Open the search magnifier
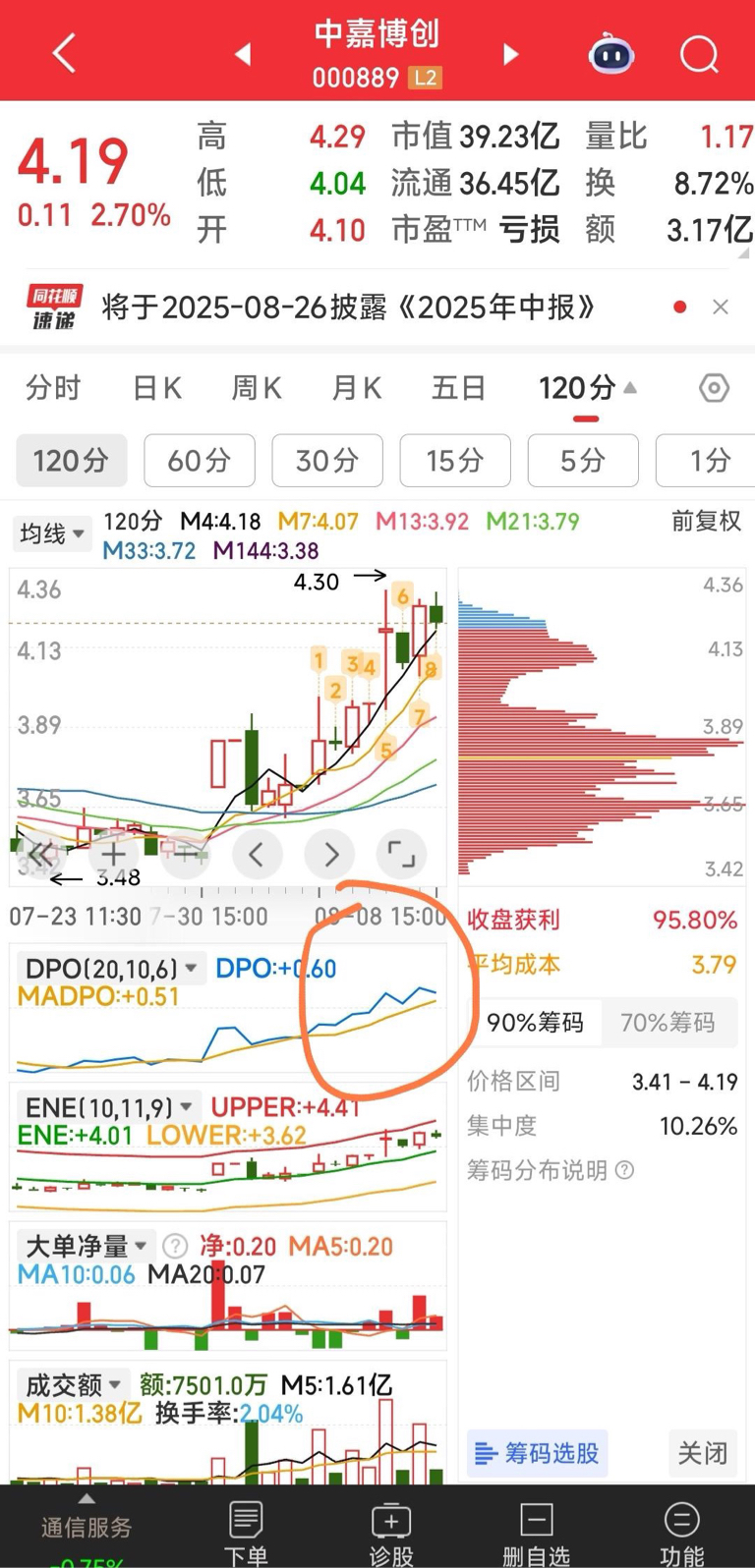This screenshot has height=1568, width=755. pos(699,54)
